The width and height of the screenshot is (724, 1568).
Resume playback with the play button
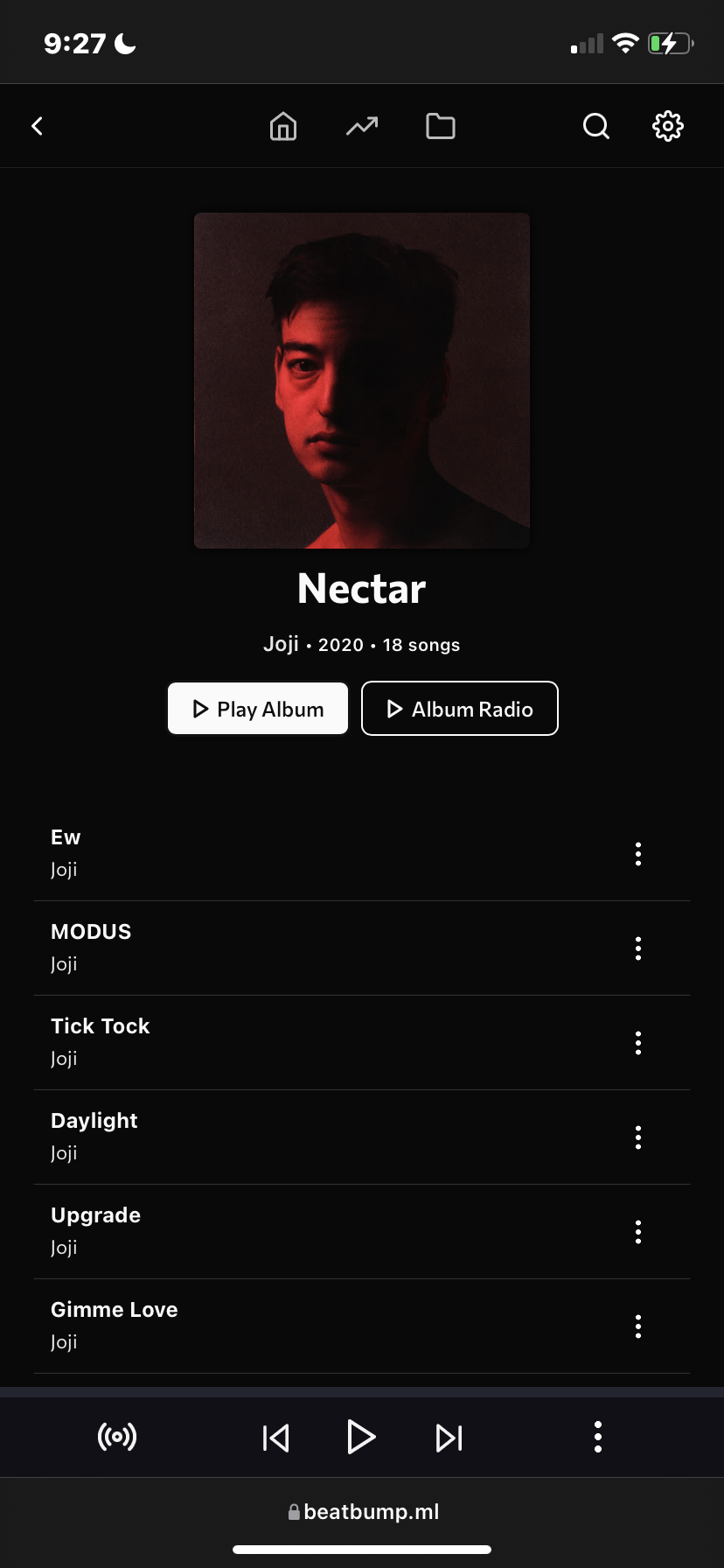click(361, 1437)
